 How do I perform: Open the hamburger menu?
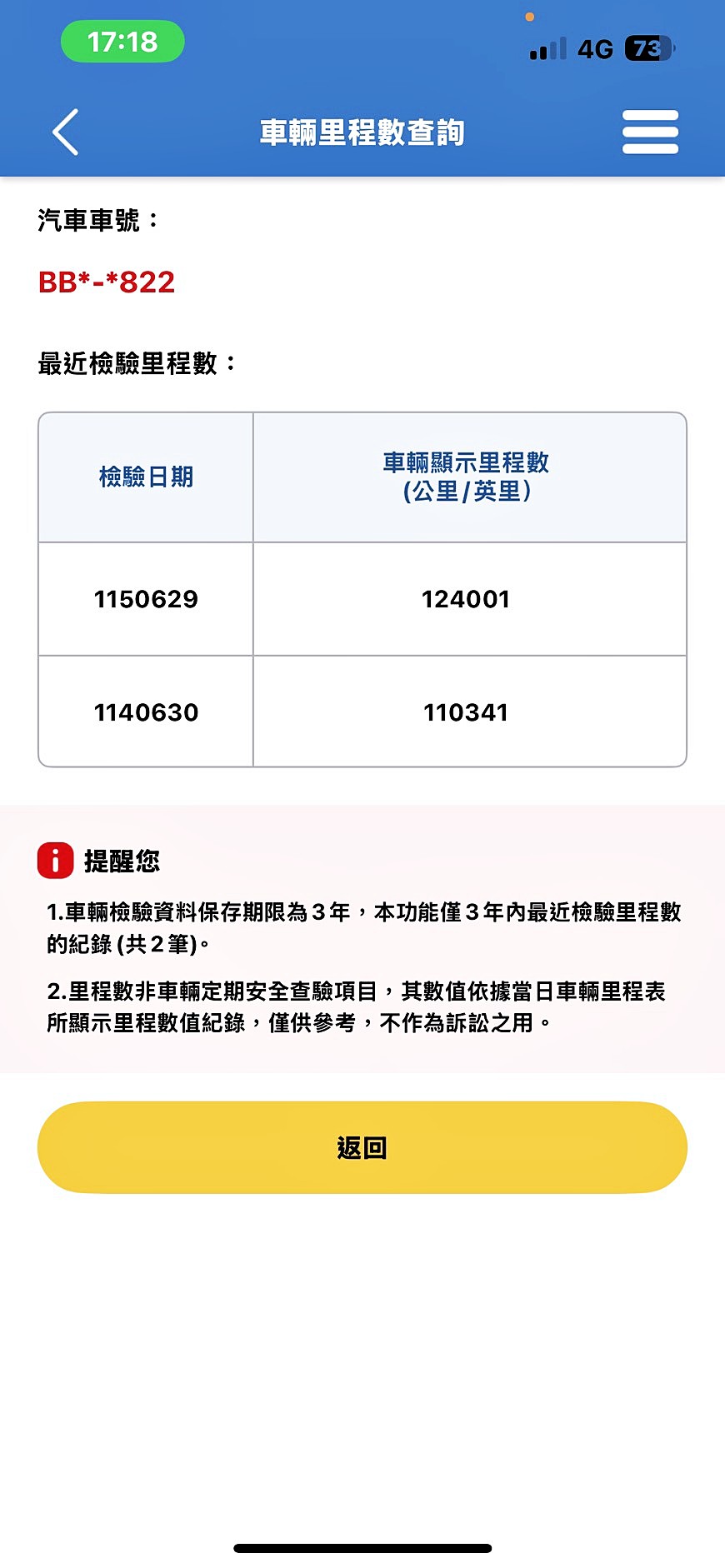pos(650,132)
